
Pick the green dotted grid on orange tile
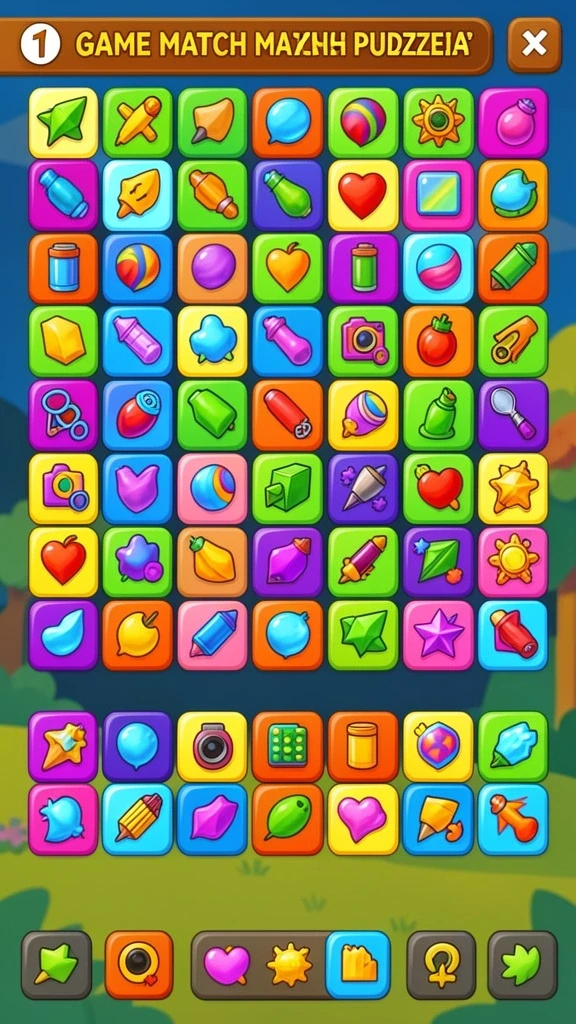[x=288, y=746]
